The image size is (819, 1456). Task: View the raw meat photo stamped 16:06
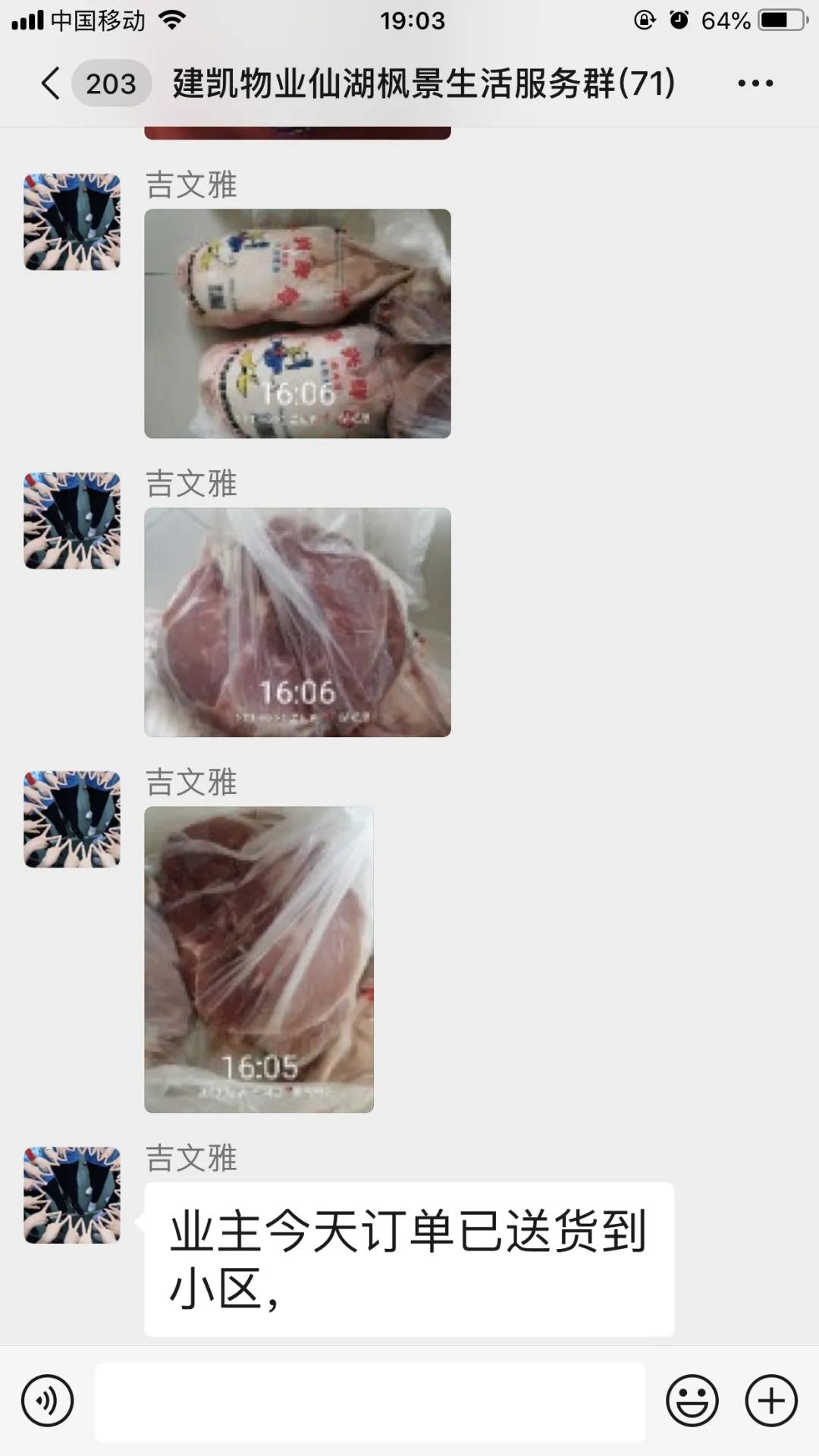tap(297, 622)
